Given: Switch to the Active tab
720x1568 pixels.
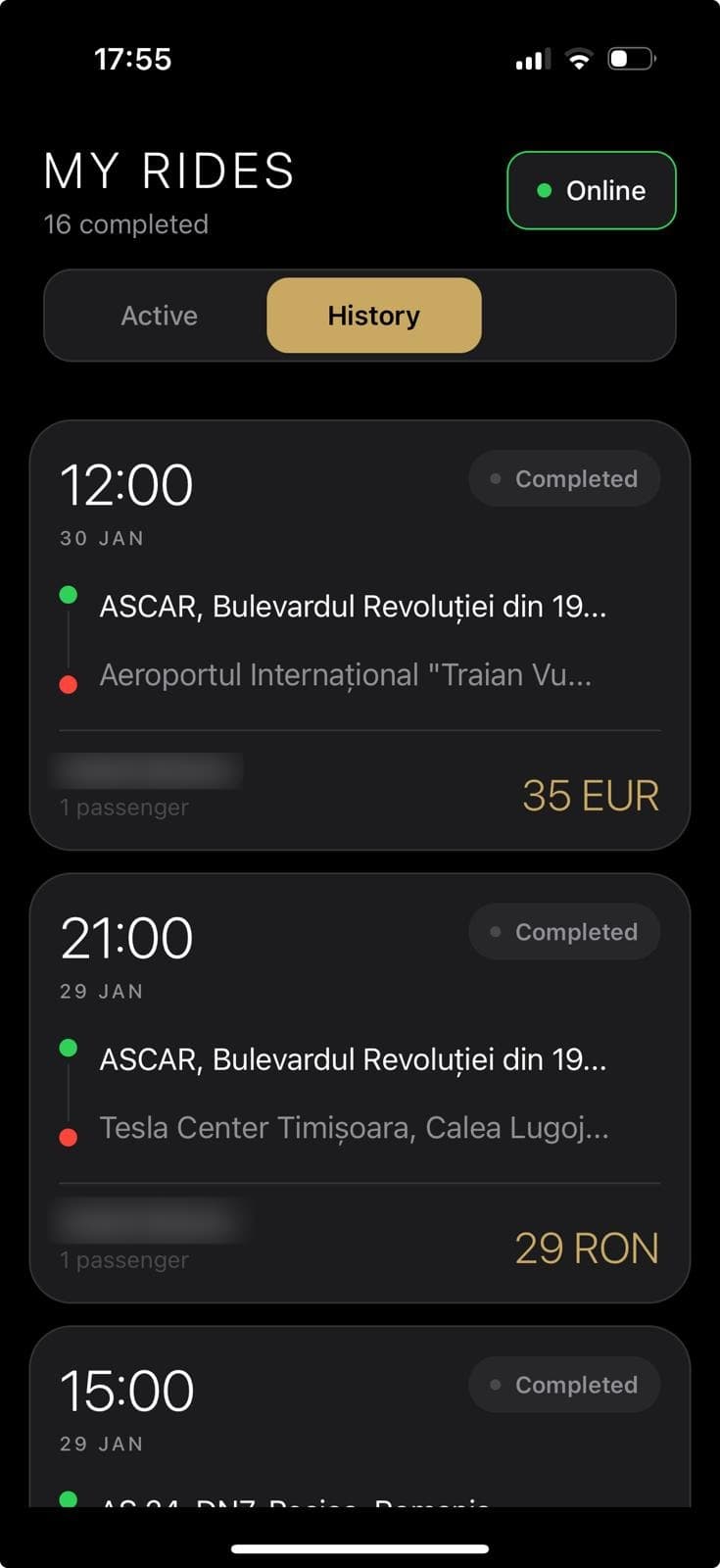Looking at the screenshot, I should coord(159,316).
